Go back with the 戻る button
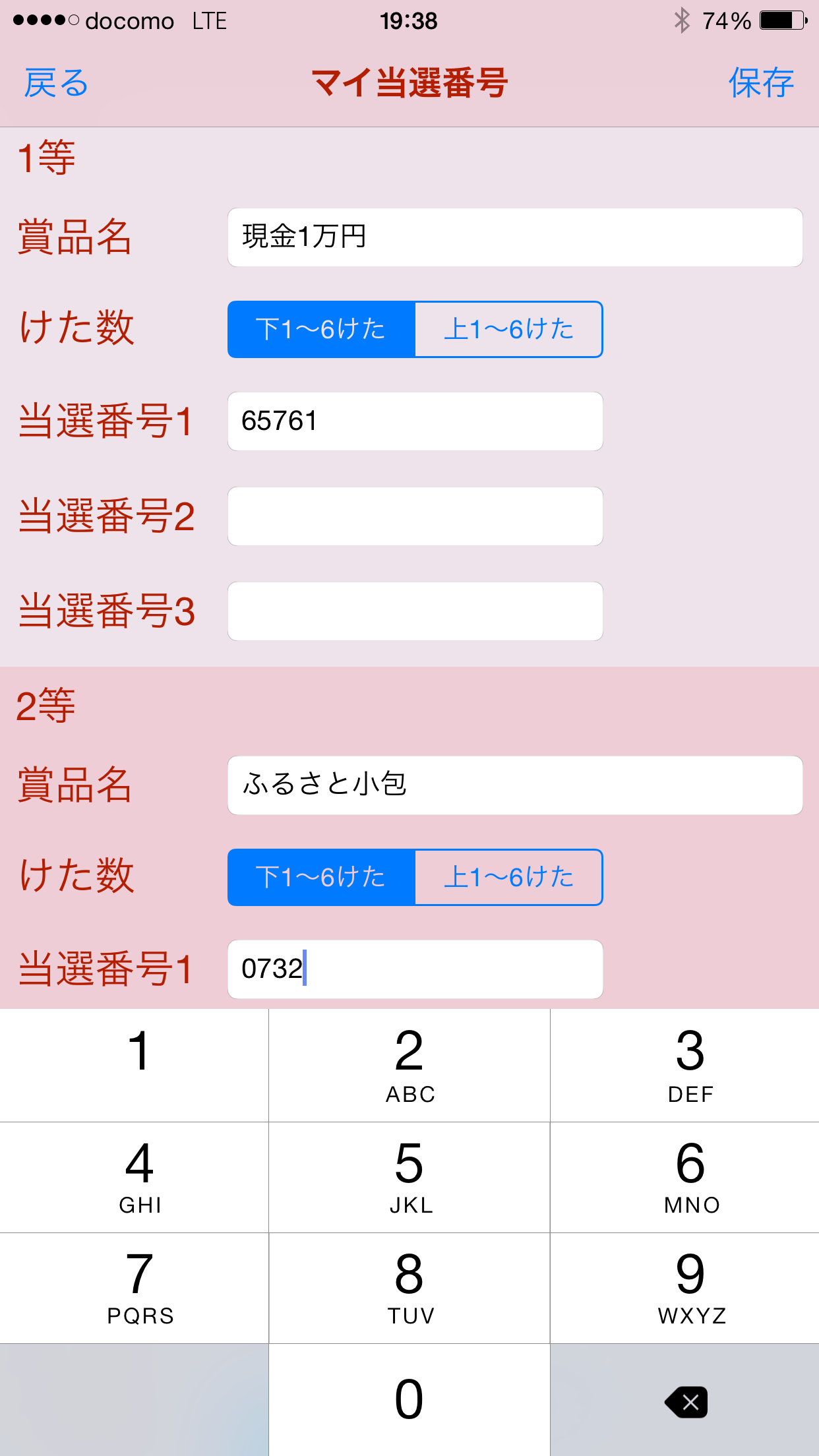Screen dimensions: 819x1456 click(x=56, y=83)
